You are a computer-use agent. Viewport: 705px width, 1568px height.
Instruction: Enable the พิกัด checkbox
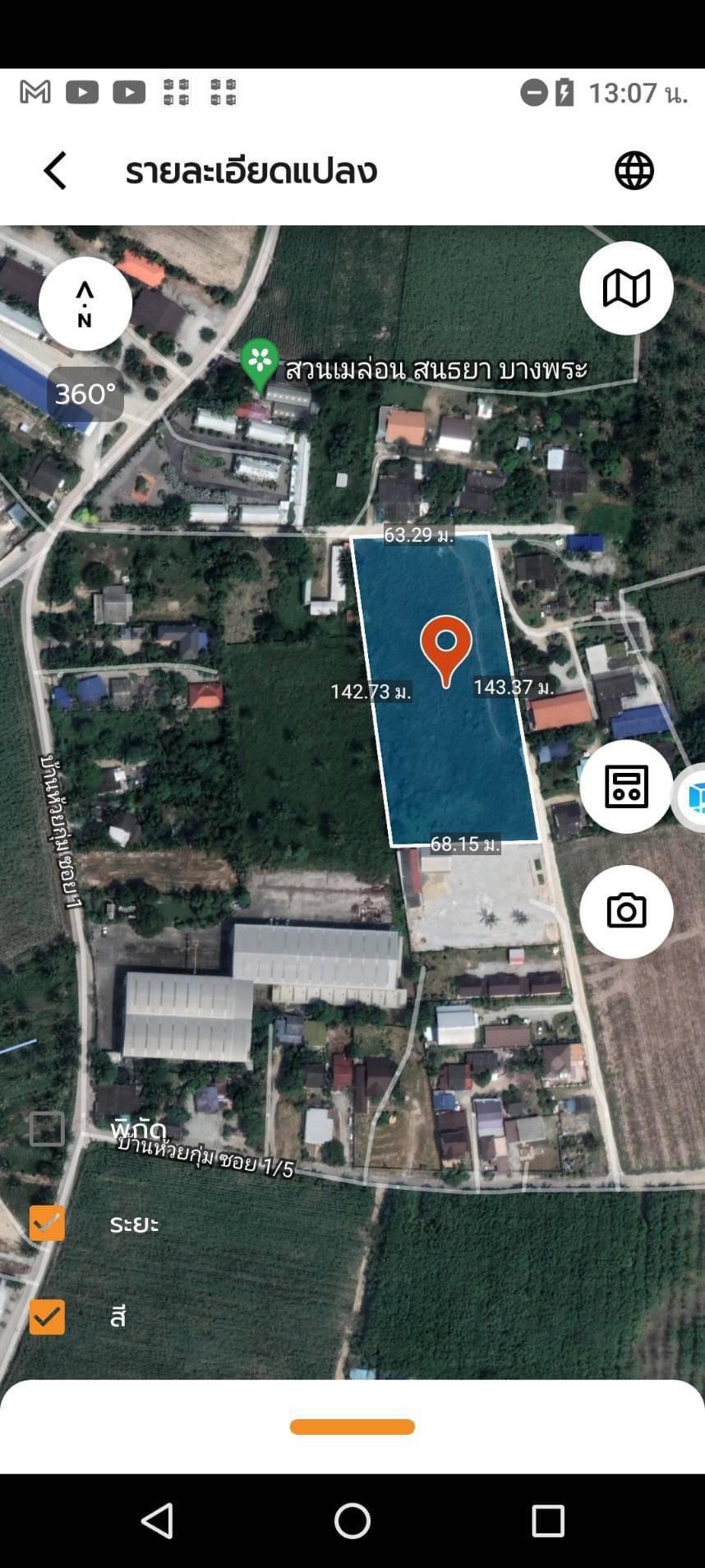(47, 1129)
